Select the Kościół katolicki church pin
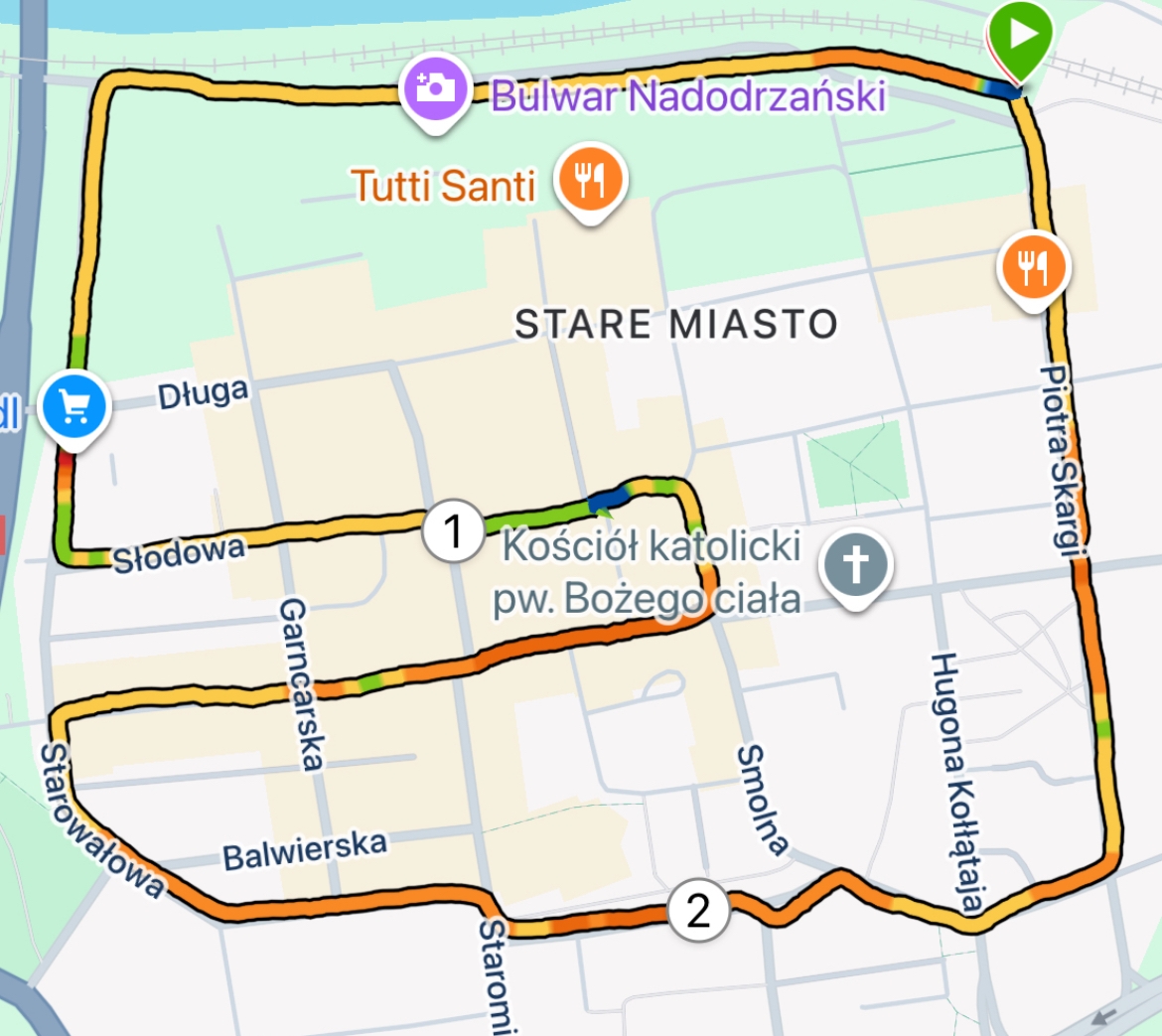Image resolution: width=1162 pixels, height=1036 pixels. (856, 565)
